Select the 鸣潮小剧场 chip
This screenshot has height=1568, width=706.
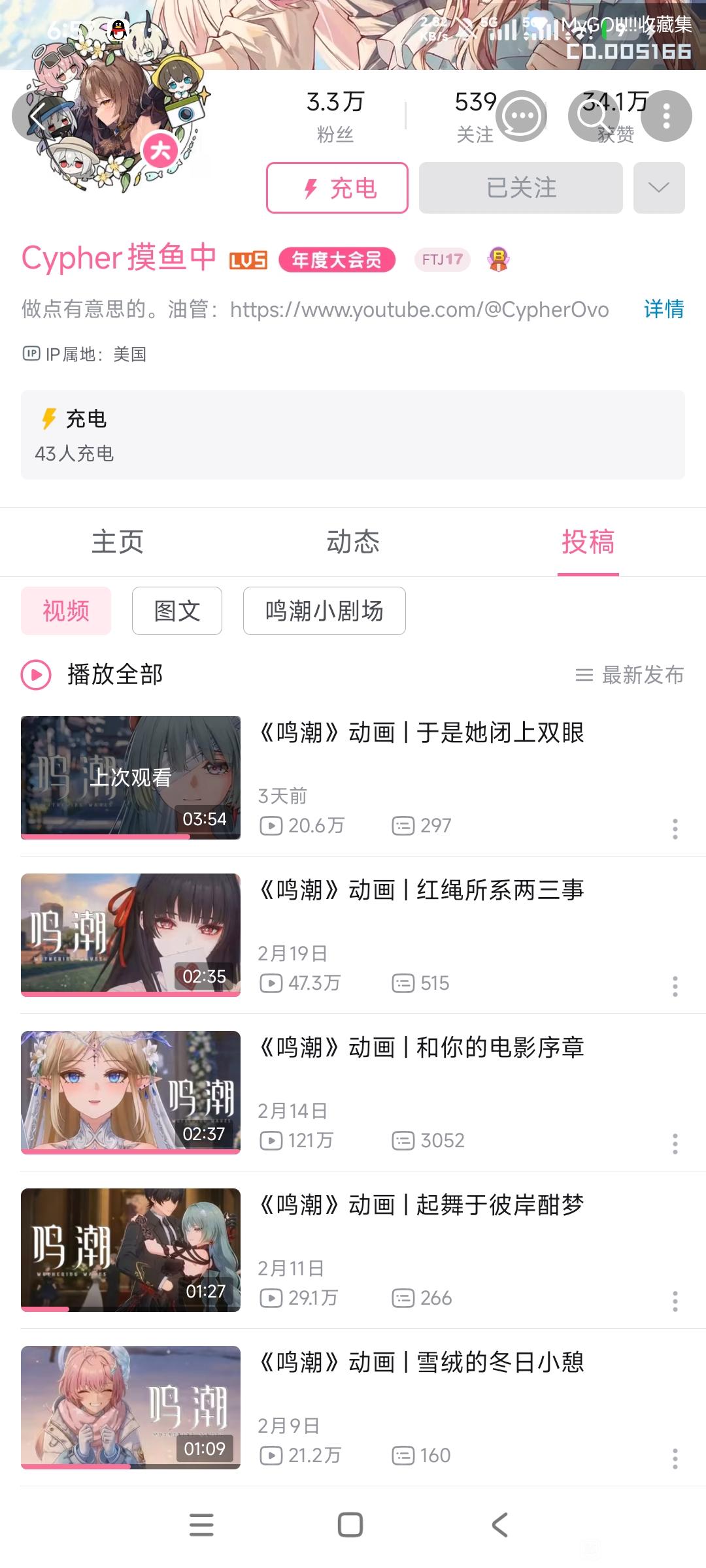coord(324,612)
